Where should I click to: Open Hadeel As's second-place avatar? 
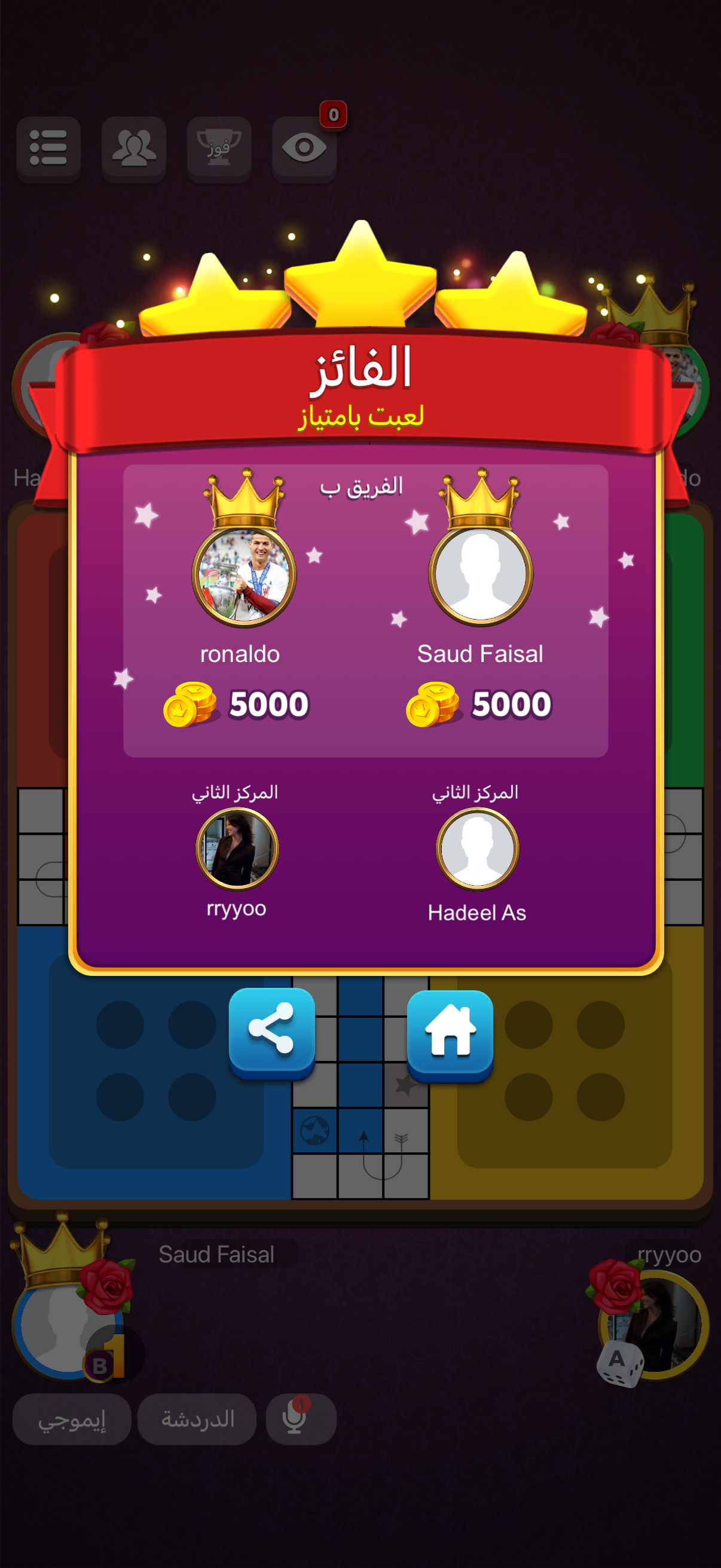click(x=478, y=848)
